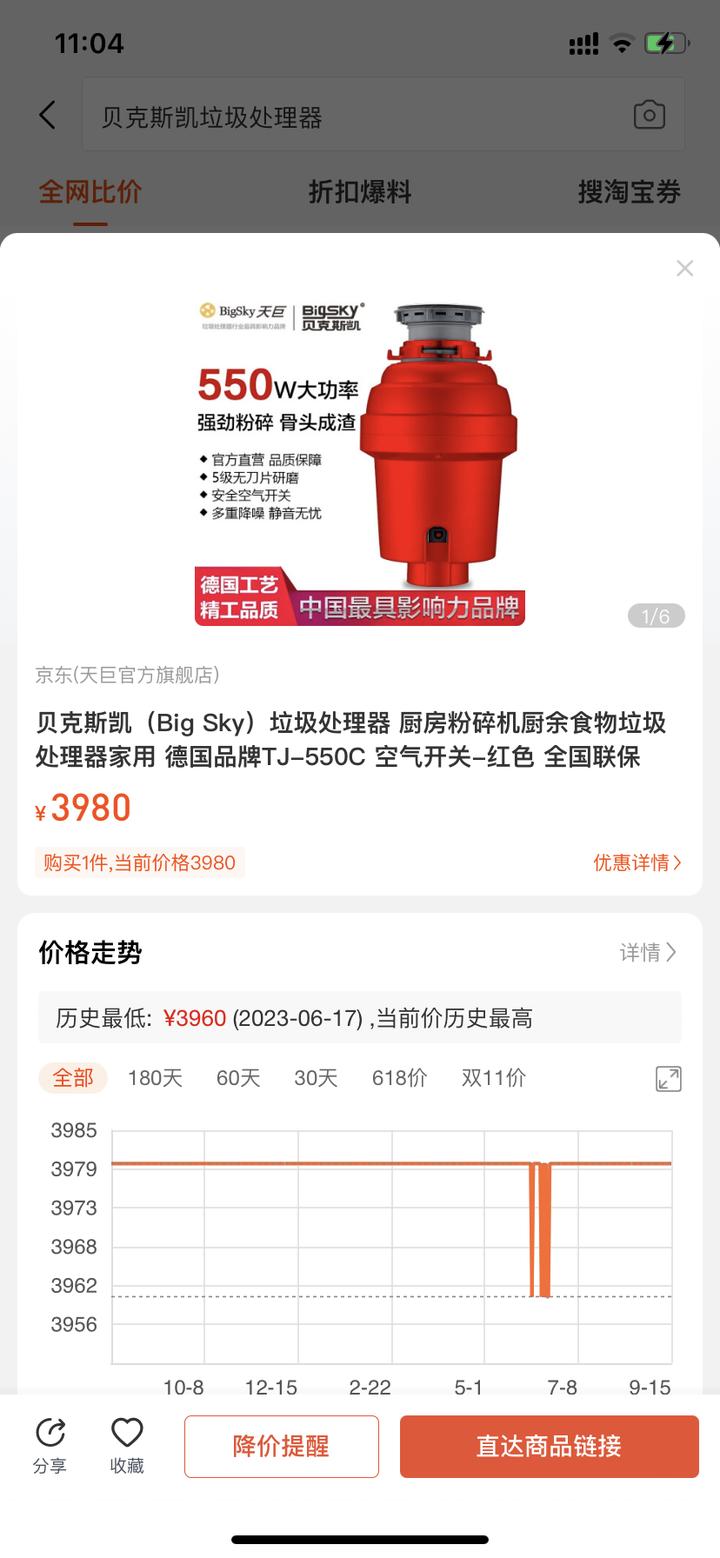The height and width of the screenshot is (1558, 720).
Task: Tap the back arrow beside the search bar
Action: tap(47, 115)
